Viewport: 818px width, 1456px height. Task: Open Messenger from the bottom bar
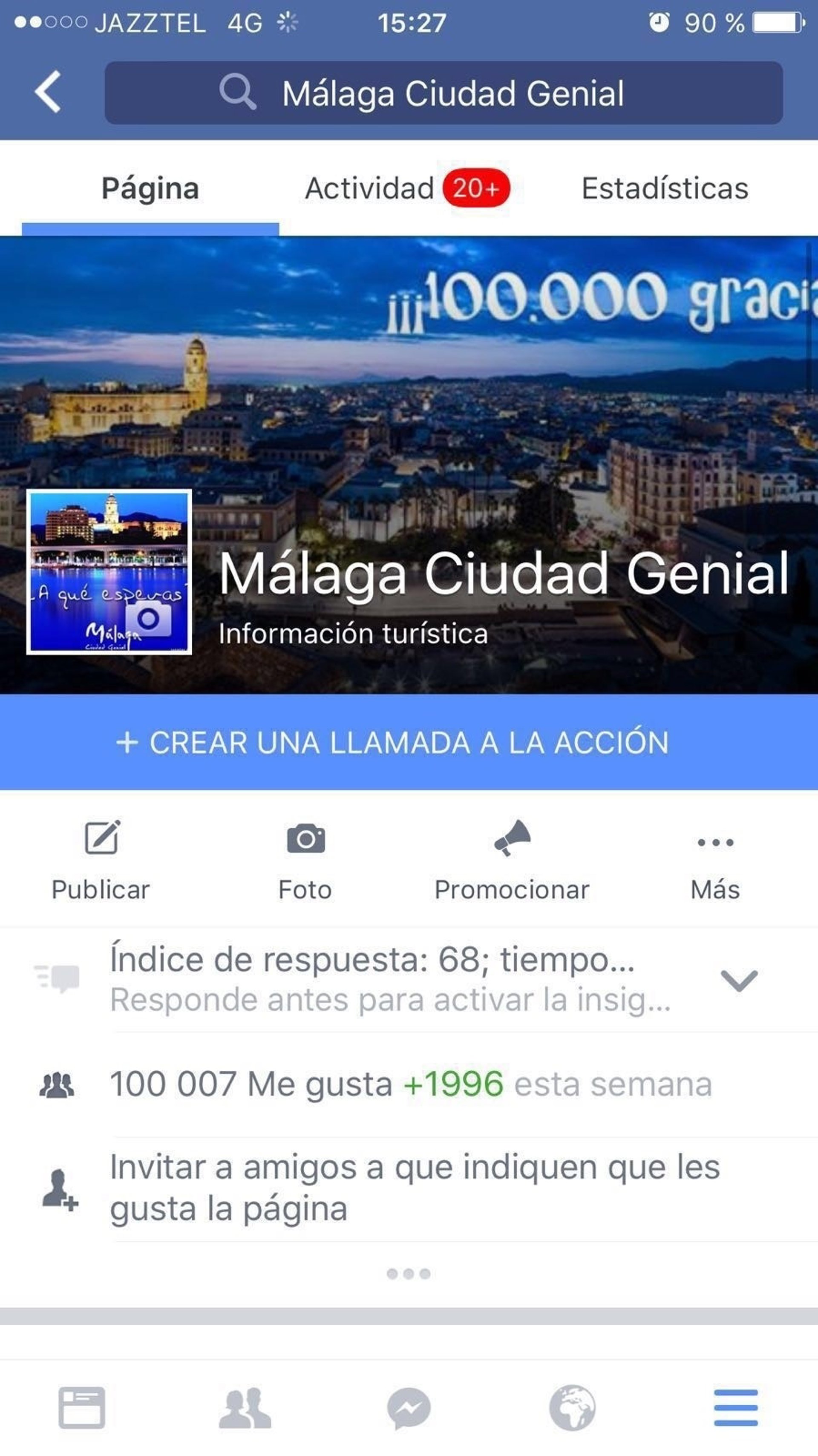(x=409, y=1407)
